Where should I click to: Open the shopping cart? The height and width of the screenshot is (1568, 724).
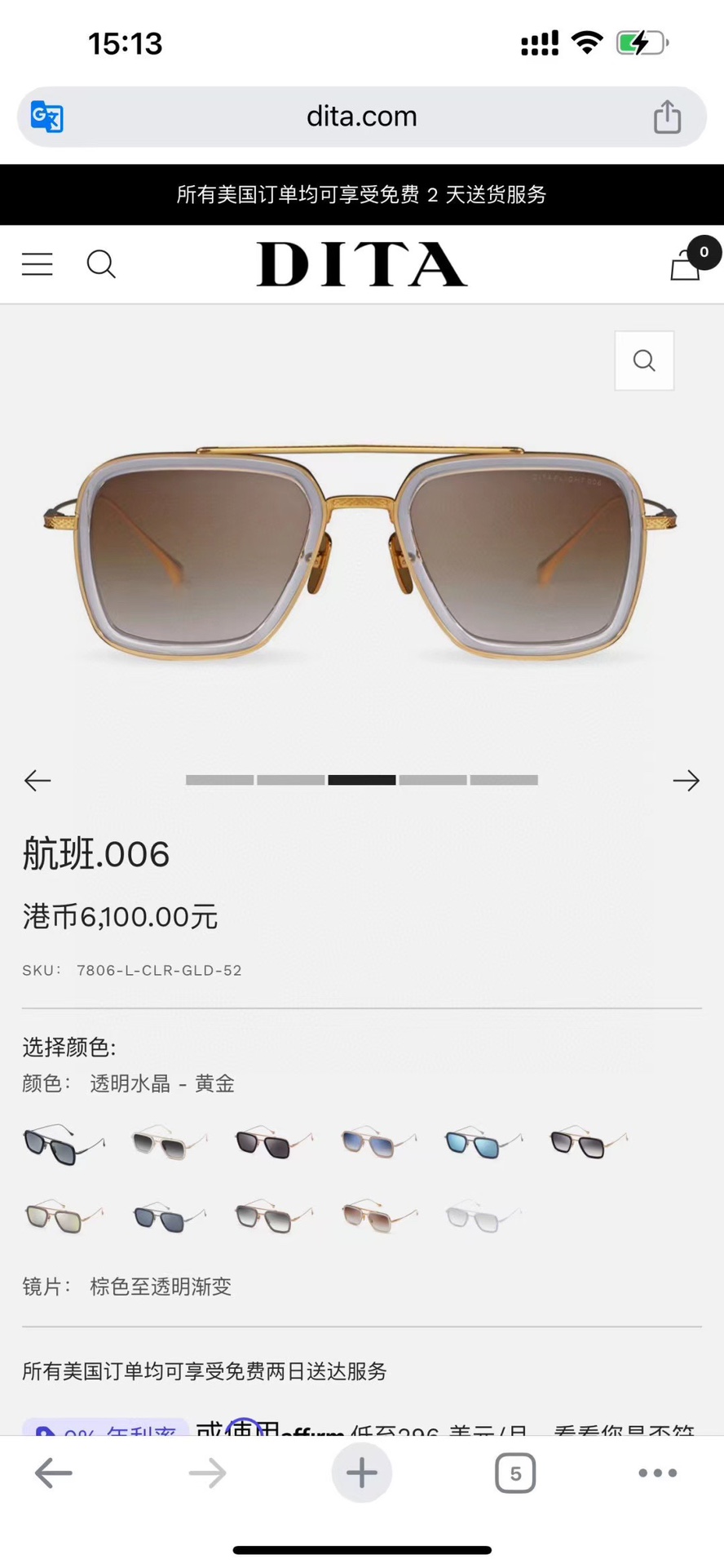686,264
